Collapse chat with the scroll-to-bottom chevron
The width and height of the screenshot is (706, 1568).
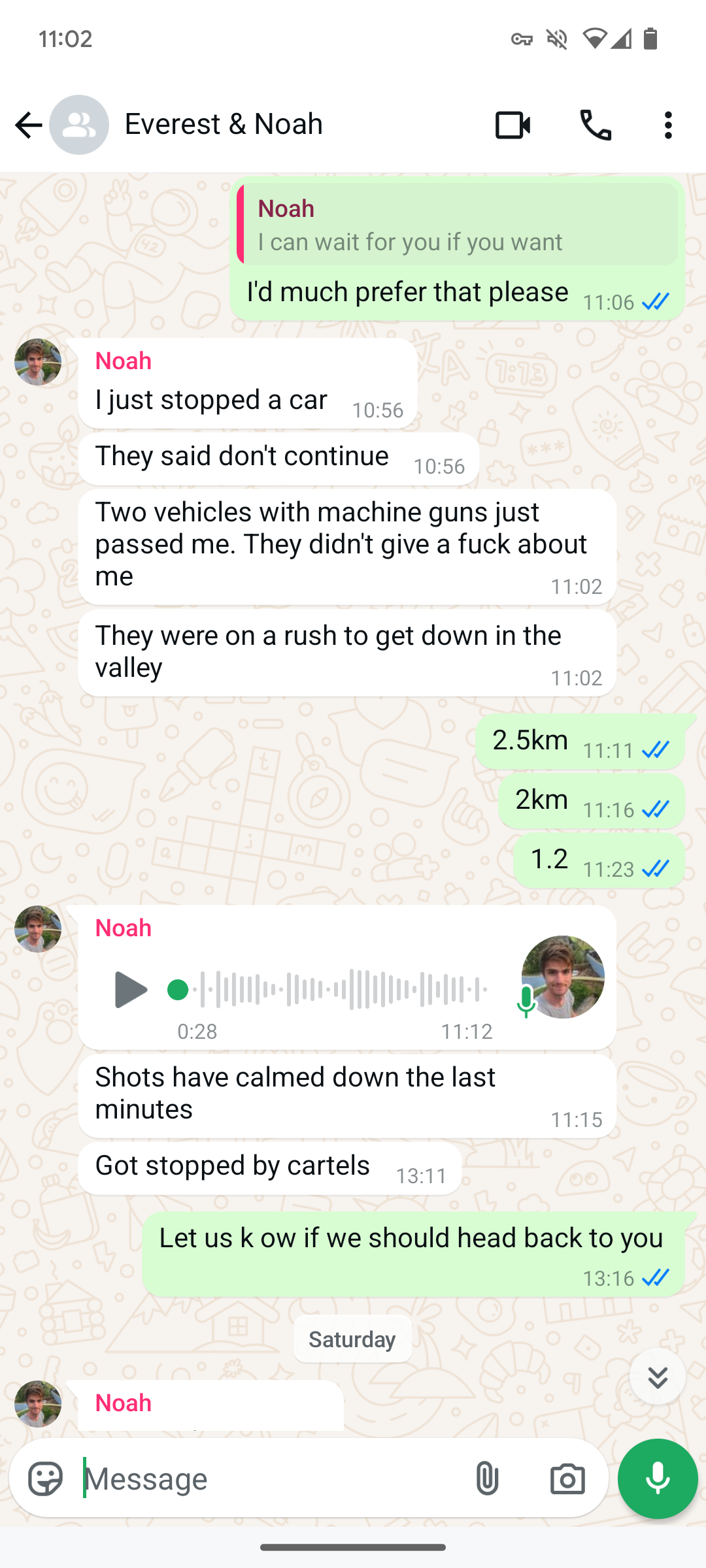pyautogui.click(x=658, y=1377)
